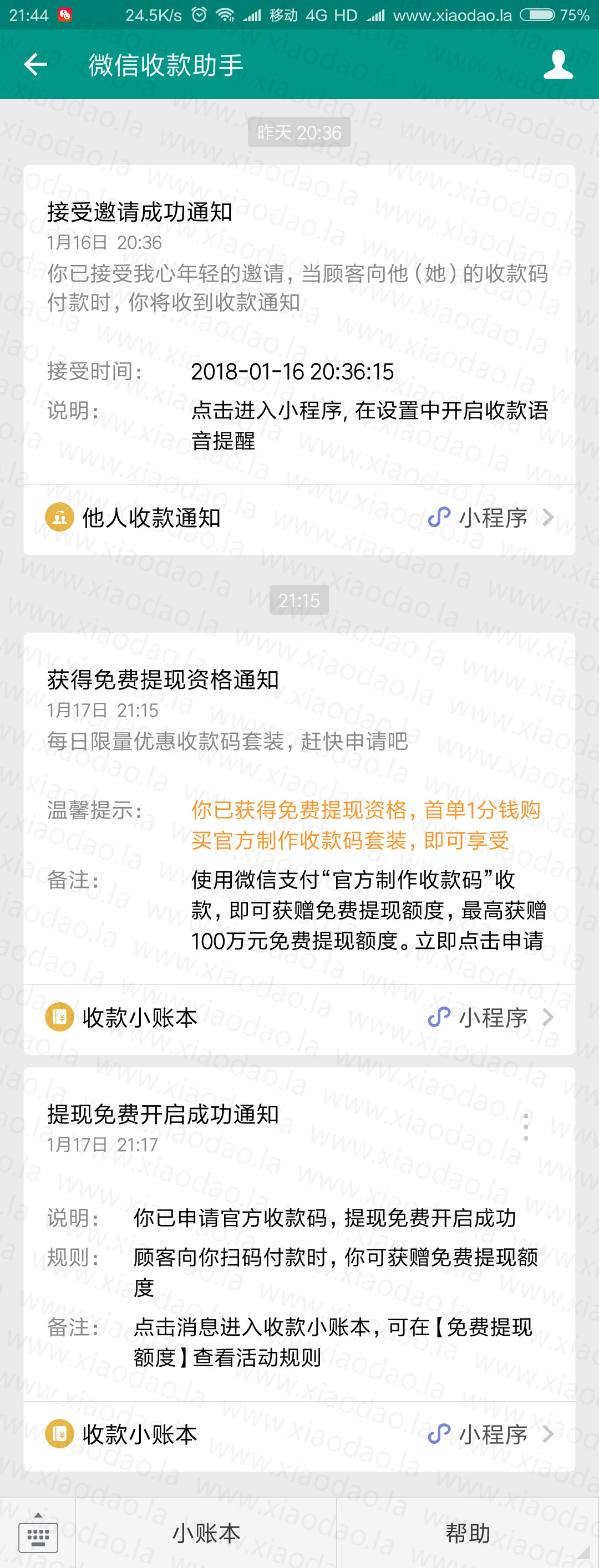The width and height of the screenshot is (599, 1568).
Task: Open the 帮助 bottom menu
Action: coord(468,1533)
